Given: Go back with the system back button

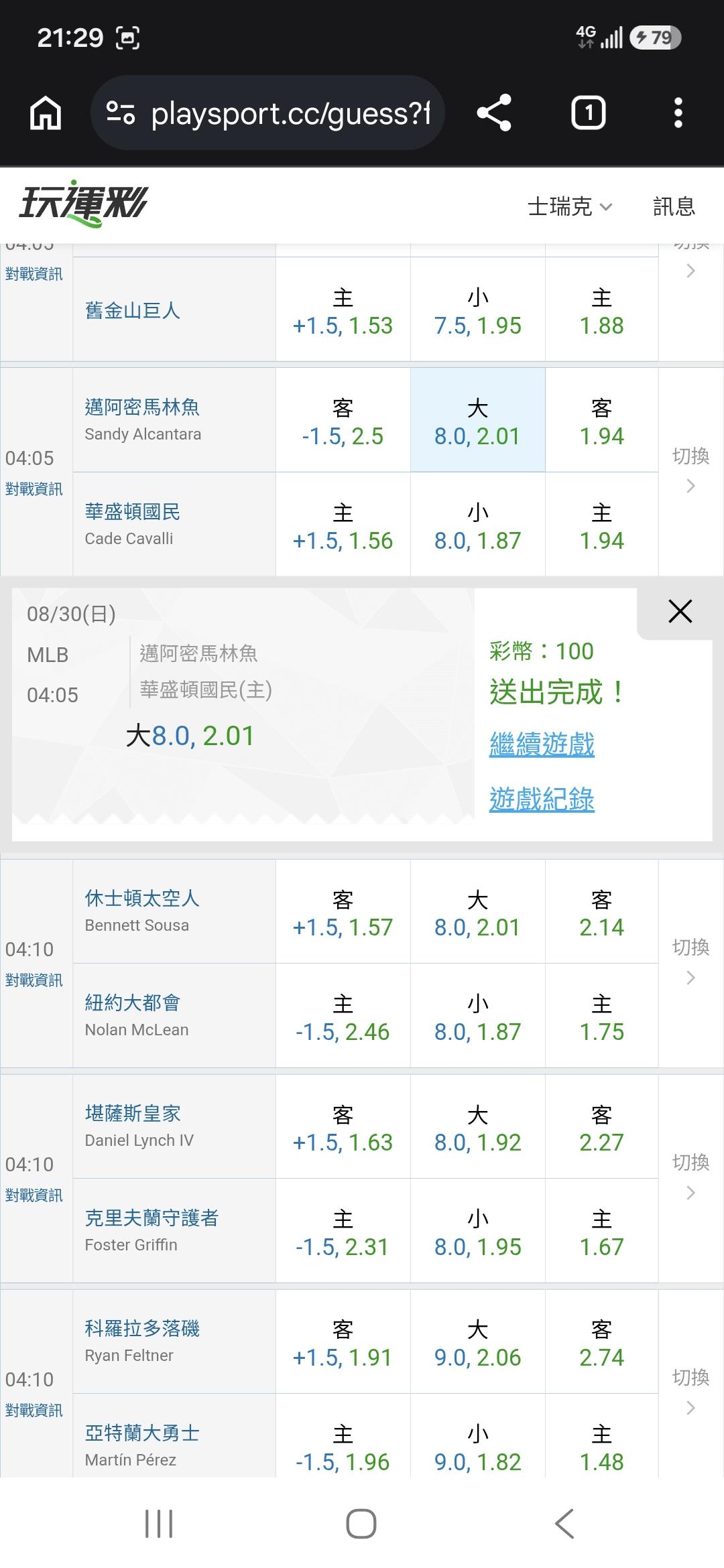Looking at the screenshot, I should 564,1524.
